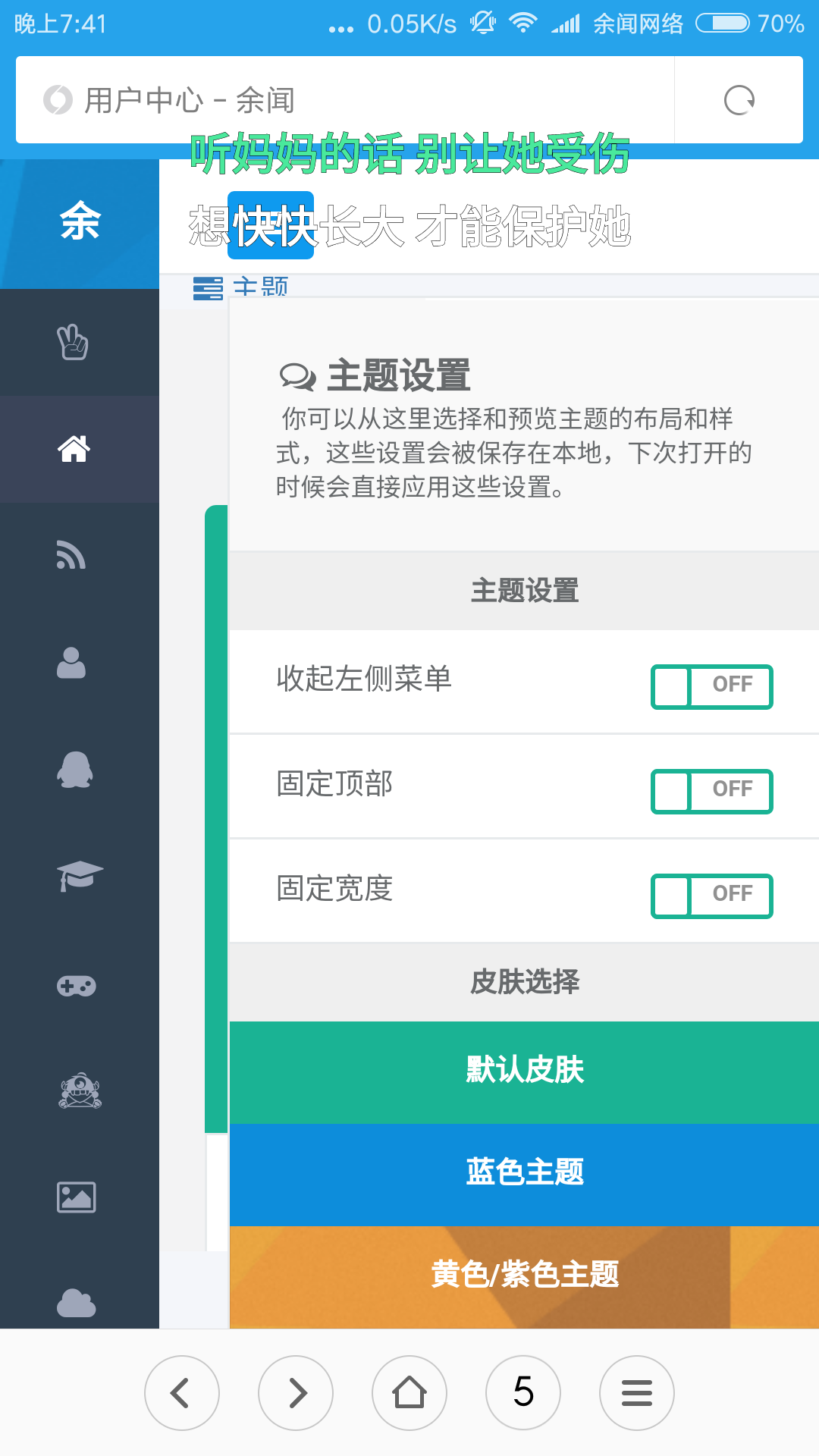This screenshot has width=819, height=1456.
Task: Enable the 固定顶部 switch
Action: [711, 791]
